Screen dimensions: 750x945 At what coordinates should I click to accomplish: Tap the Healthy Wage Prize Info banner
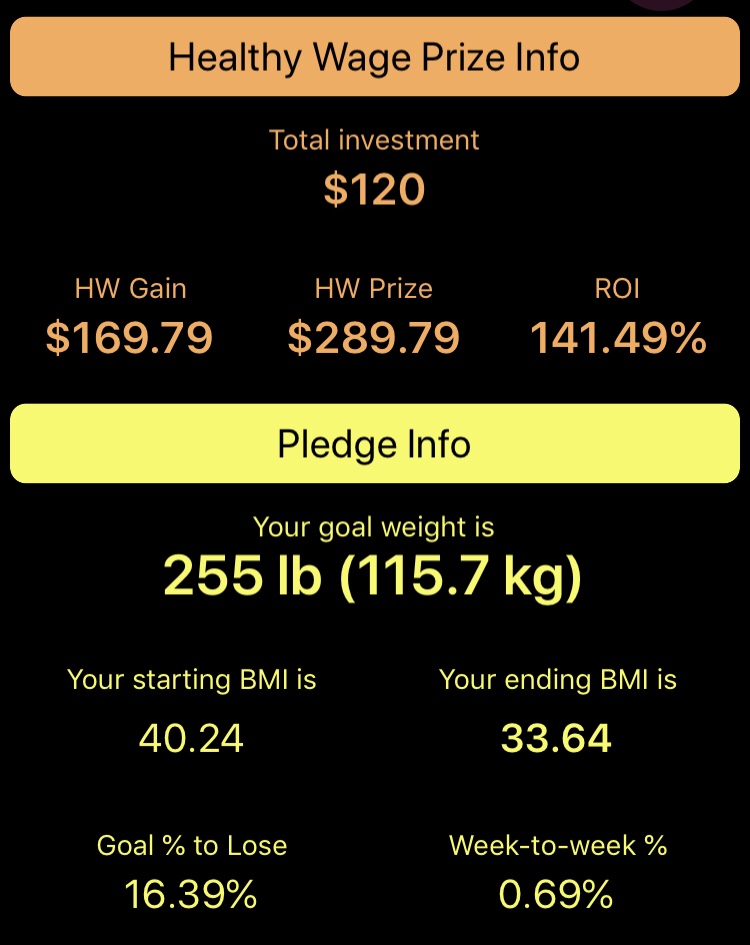pos(374,58)
